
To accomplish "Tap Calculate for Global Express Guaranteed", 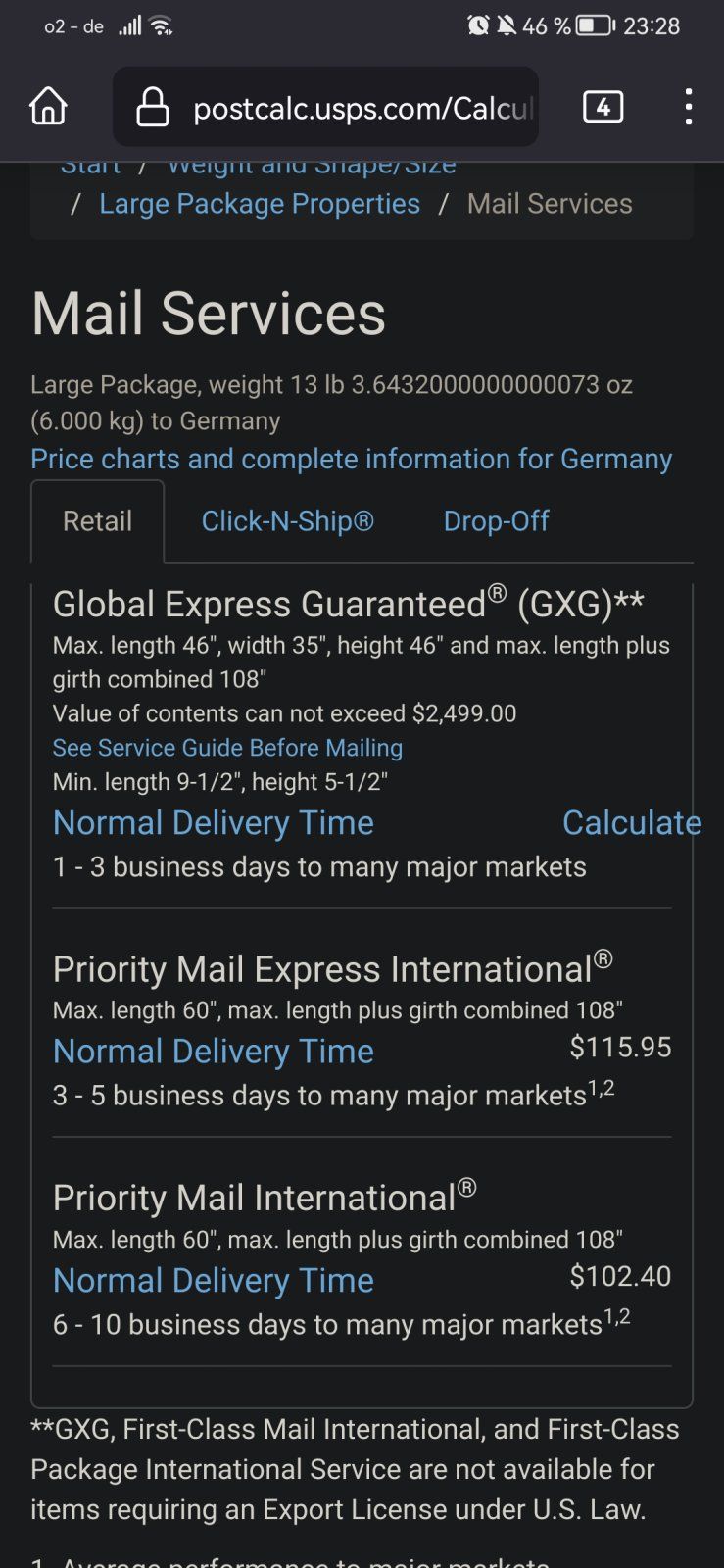I will (x=631, y=823).
